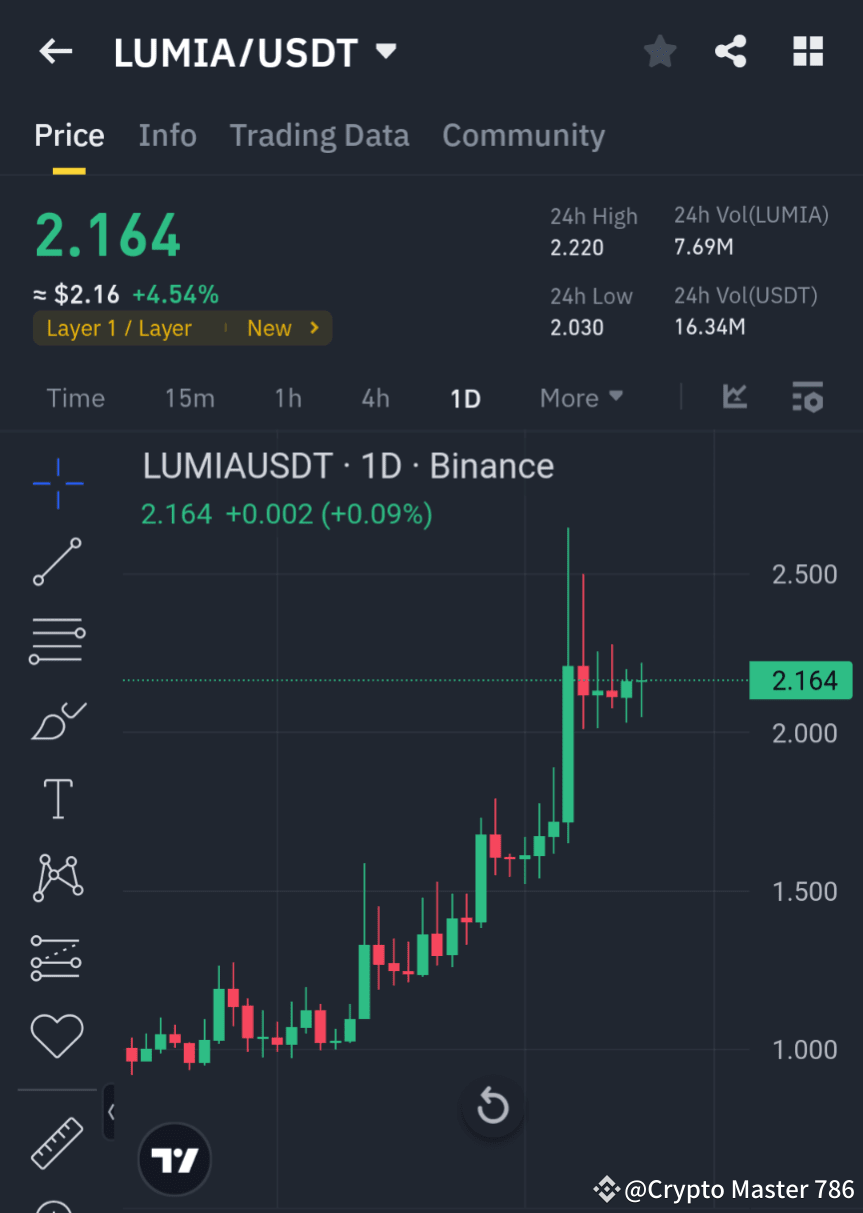863x1213 pixels.
Task: Open the heart emoji sticker tool
Action: [57, 1036]
